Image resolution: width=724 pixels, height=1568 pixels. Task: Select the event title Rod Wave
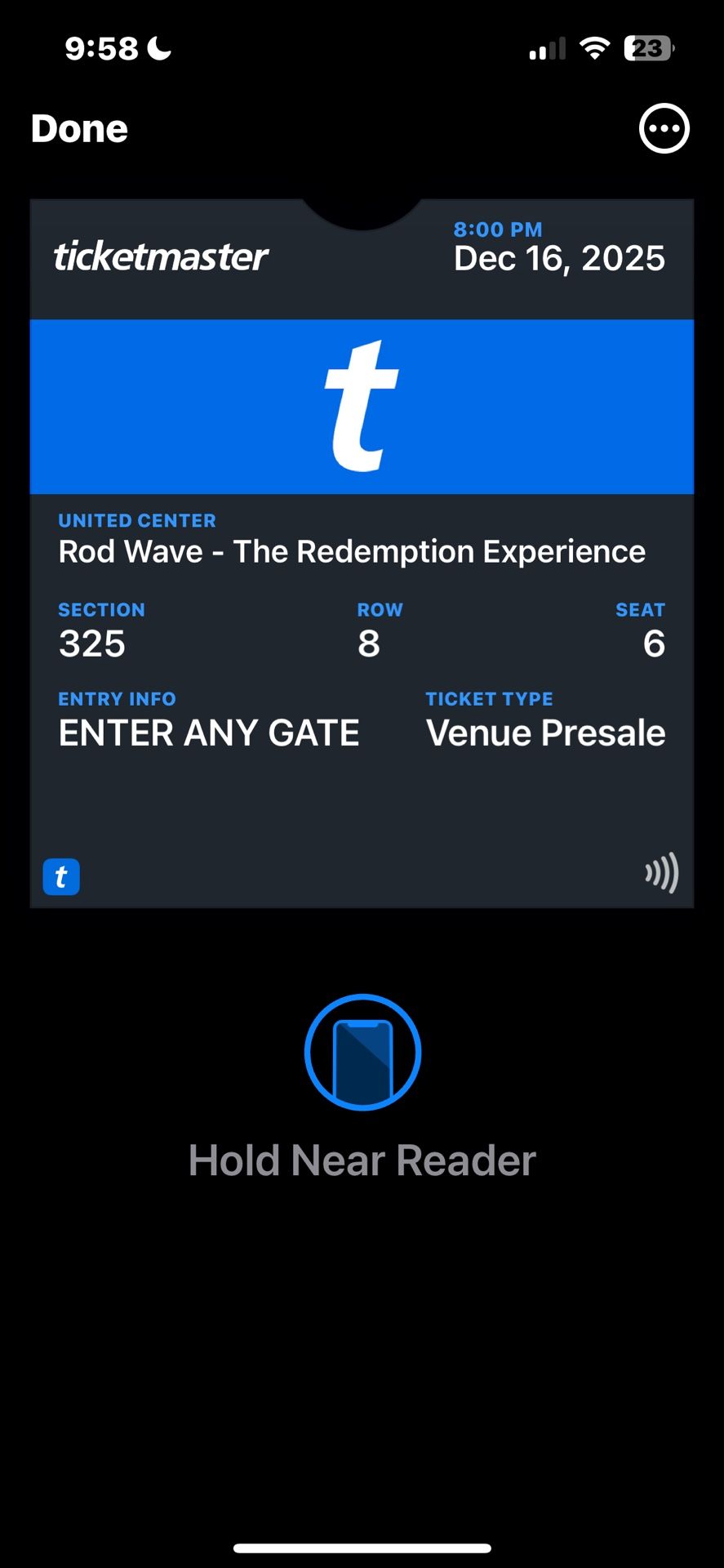tap(351, 551)
